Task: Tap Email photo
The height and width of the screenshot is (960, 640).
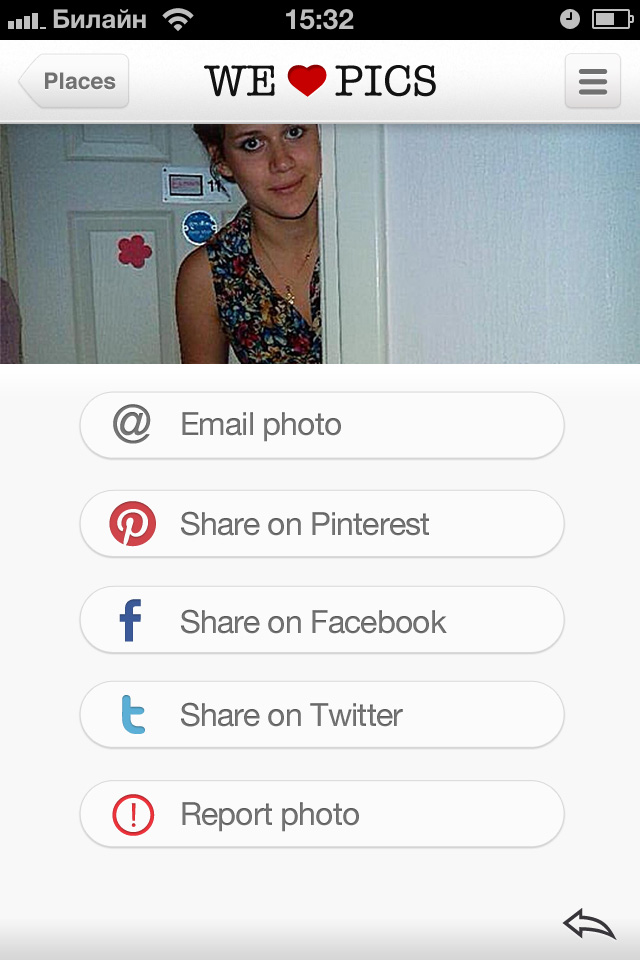Action: tap(322, 425)
